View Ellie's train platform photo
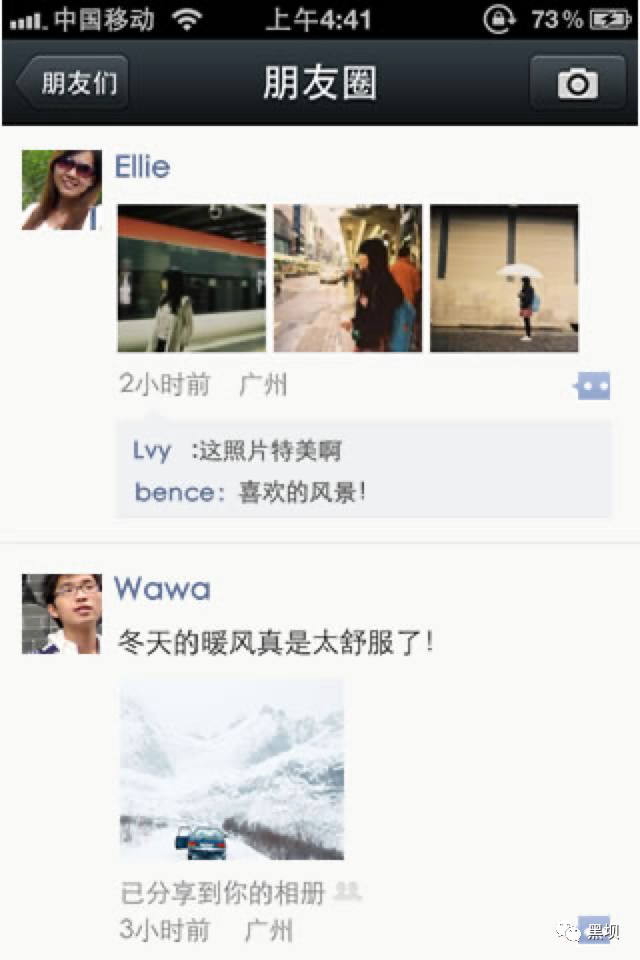Screen dimensions: 640x960 pyautogui.click(x=192, y=278)
